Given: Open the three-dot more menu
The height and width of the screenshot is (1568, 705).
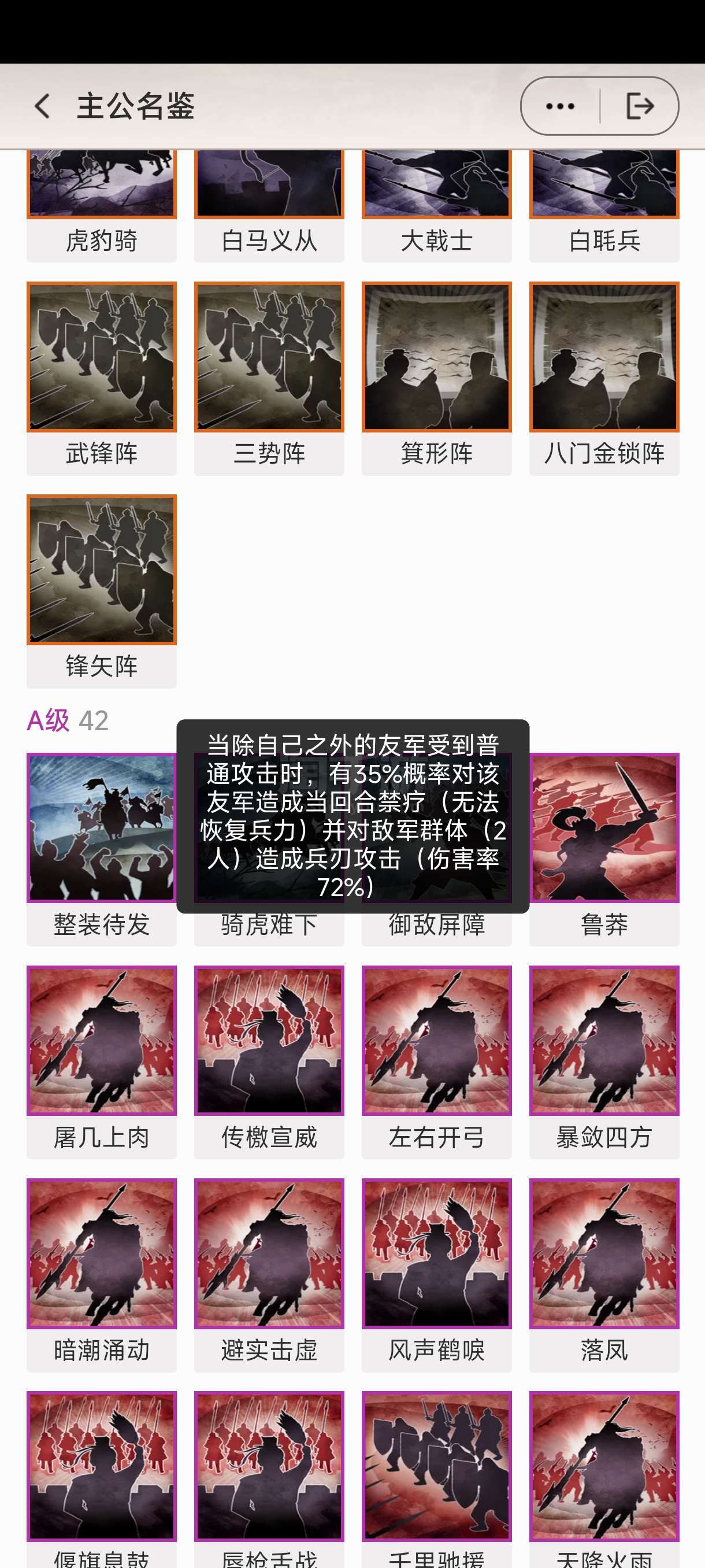Looking at the screenshot, I should 559,106.
